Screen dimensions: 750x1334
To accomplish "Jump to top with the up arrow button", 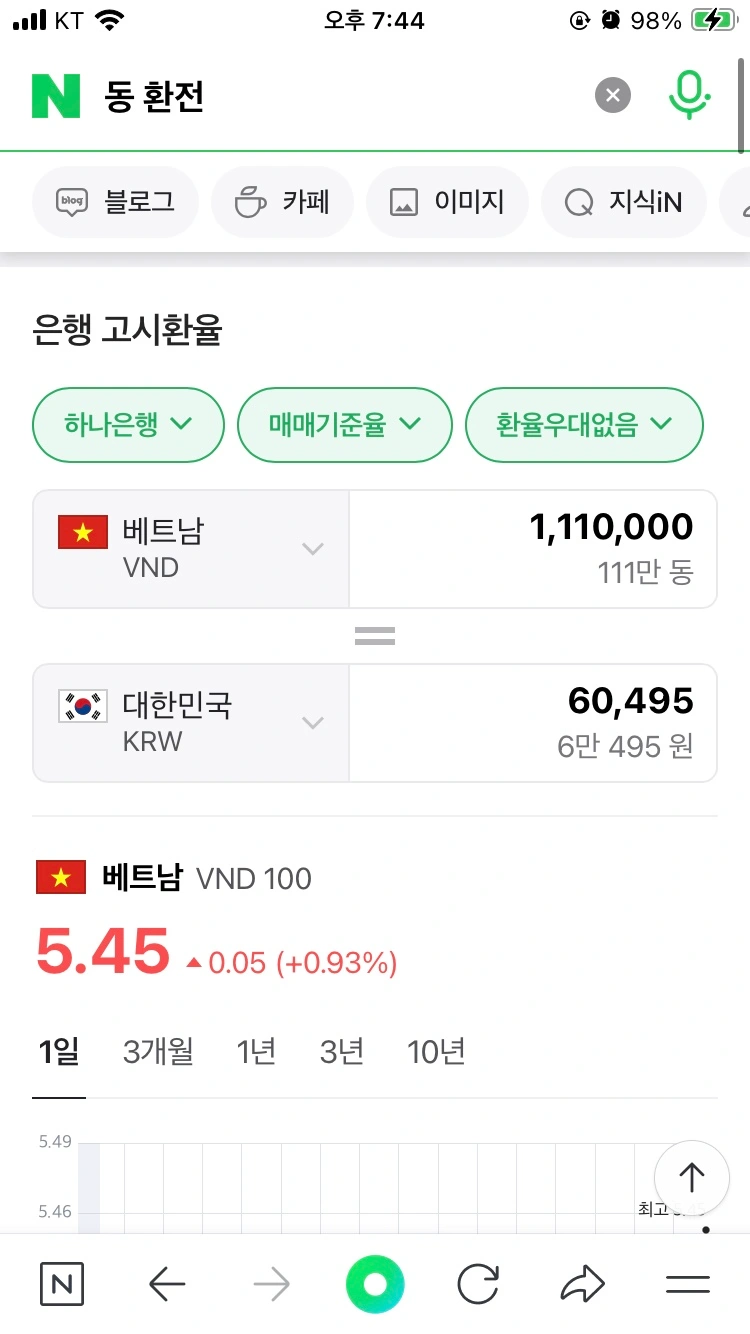I will [691, 1177].
